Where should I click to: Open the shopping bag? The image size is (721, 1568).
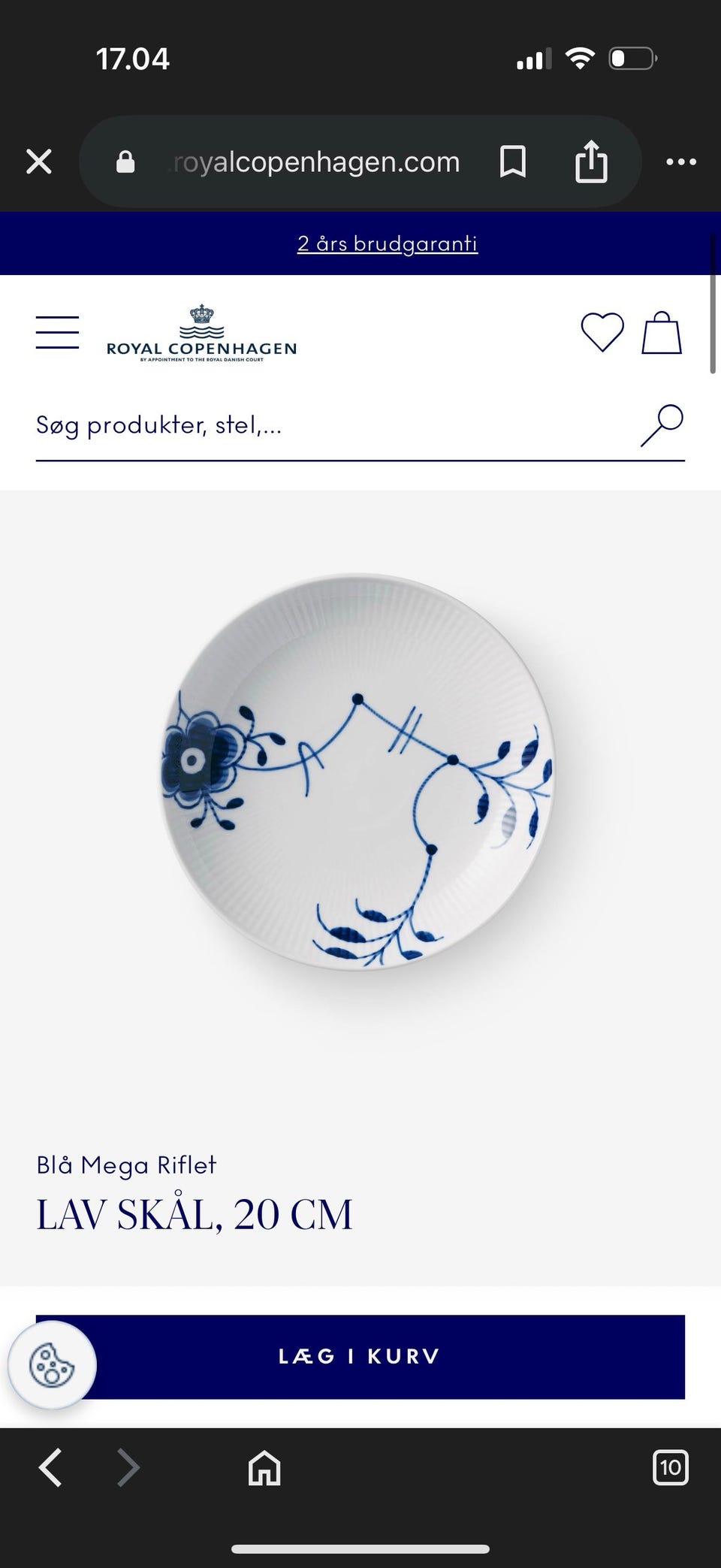tap(662, 332)
